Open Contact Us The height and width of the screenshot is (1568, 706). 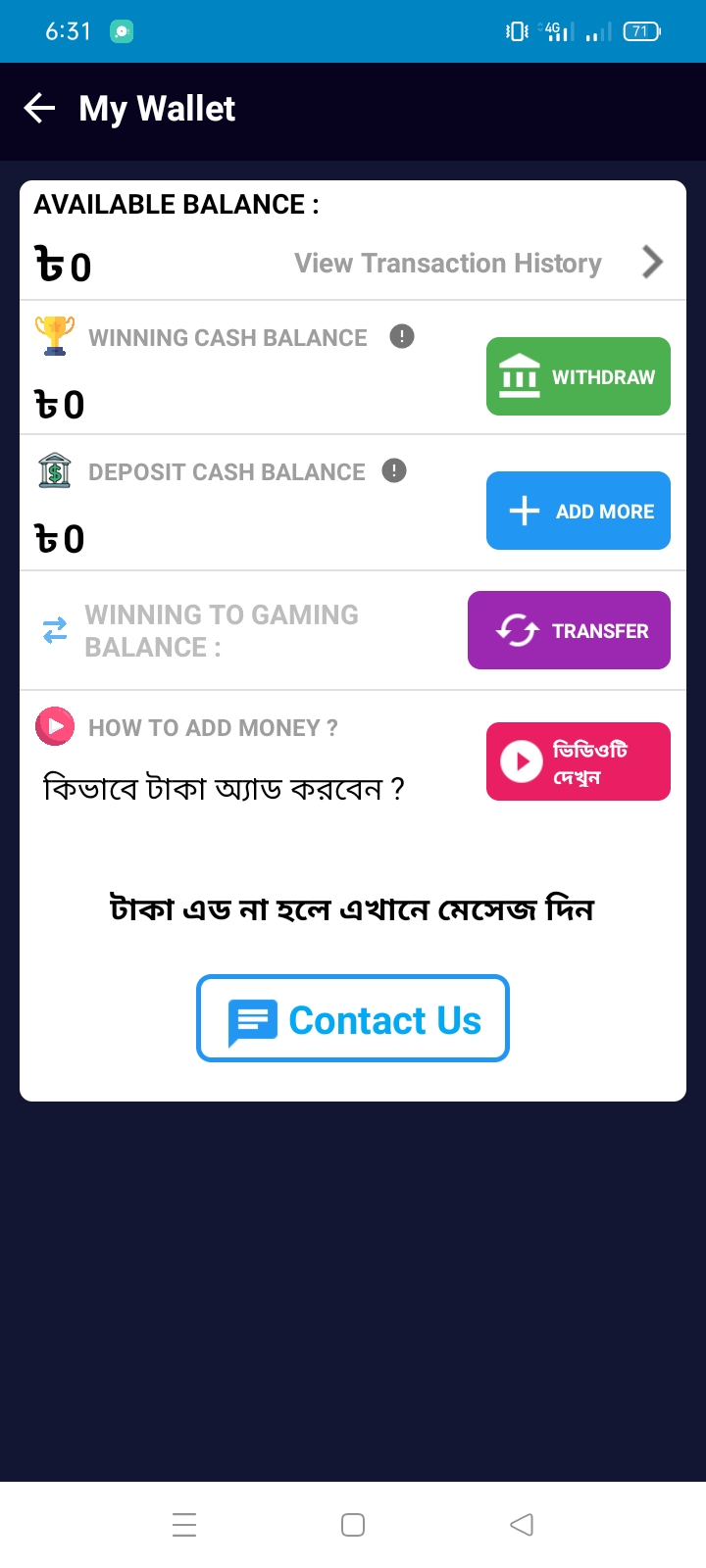(x=353, y=1018)
